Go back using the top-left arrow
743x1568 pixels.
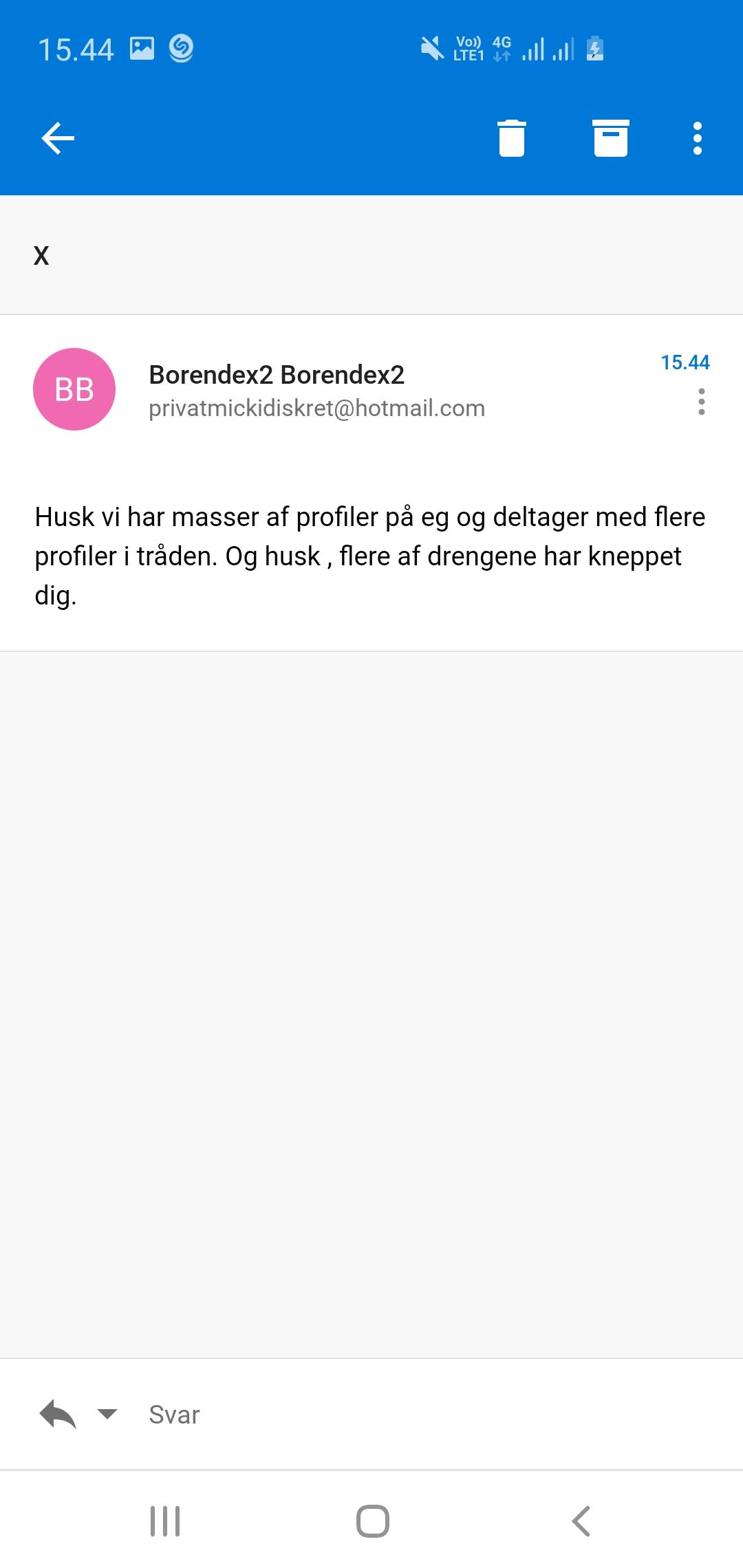[58, 139]
